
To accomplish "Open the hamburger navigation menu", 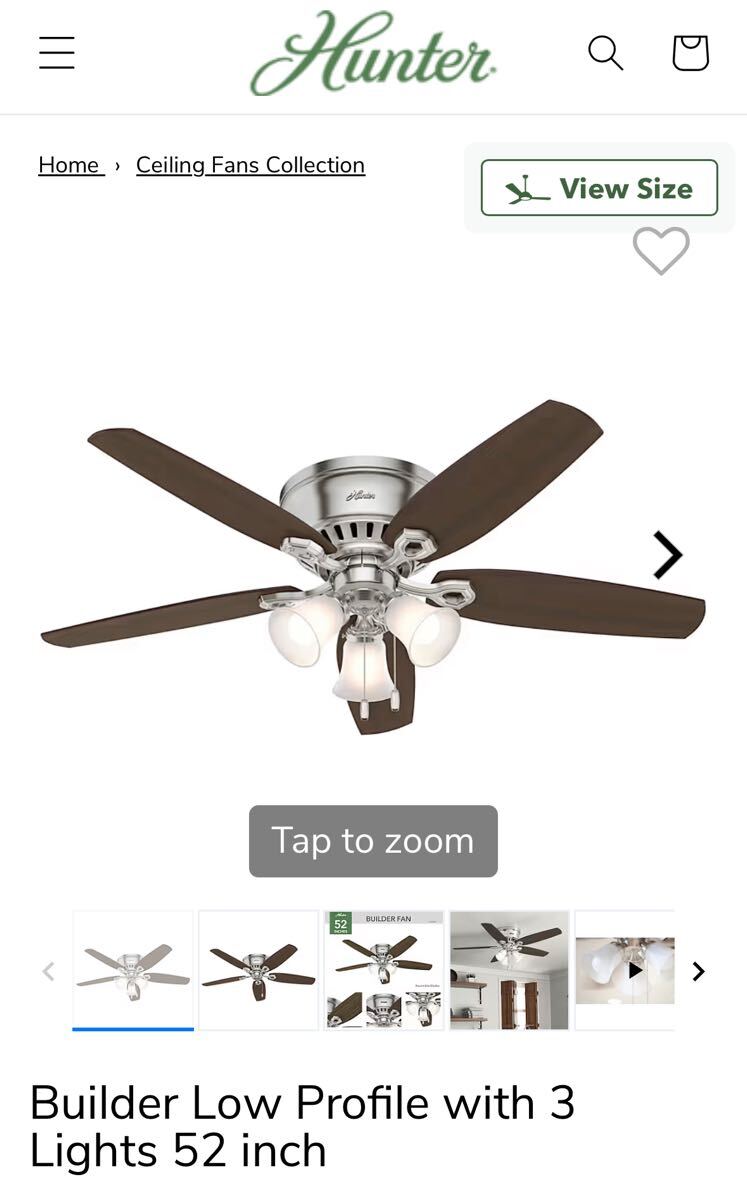I will 57,52.
